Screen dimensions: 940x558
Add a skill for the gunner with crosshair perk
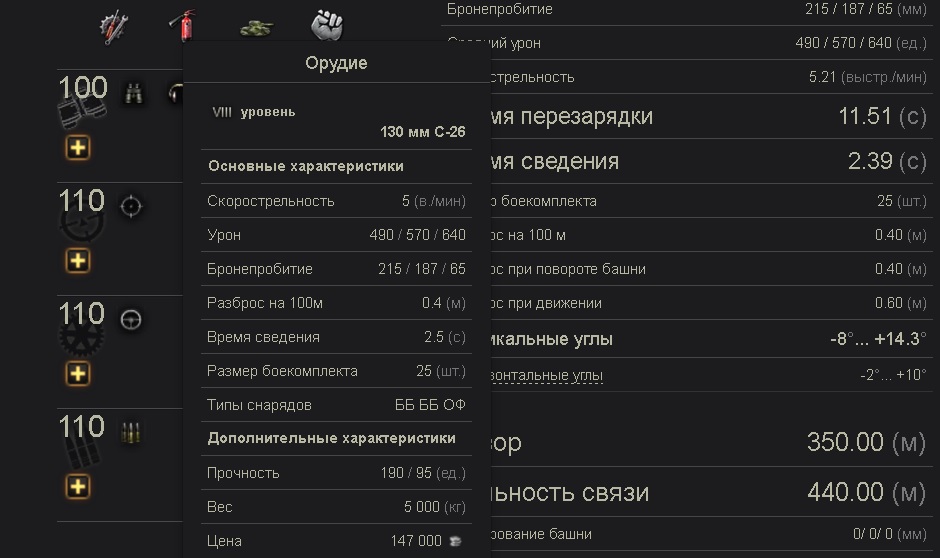(78, 261)
